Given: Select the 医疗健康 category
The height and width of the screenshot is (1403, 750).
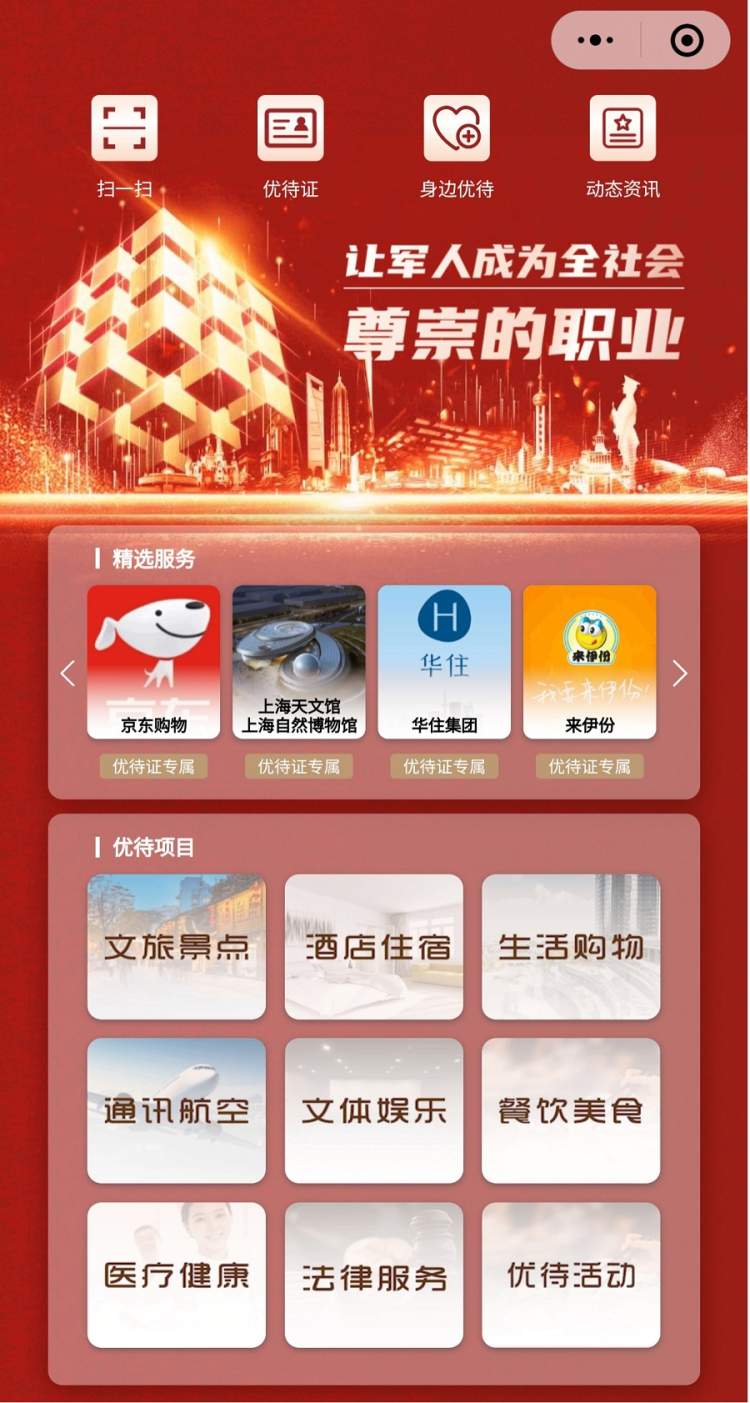Looking at the screenshot, I should point(176,1274).
